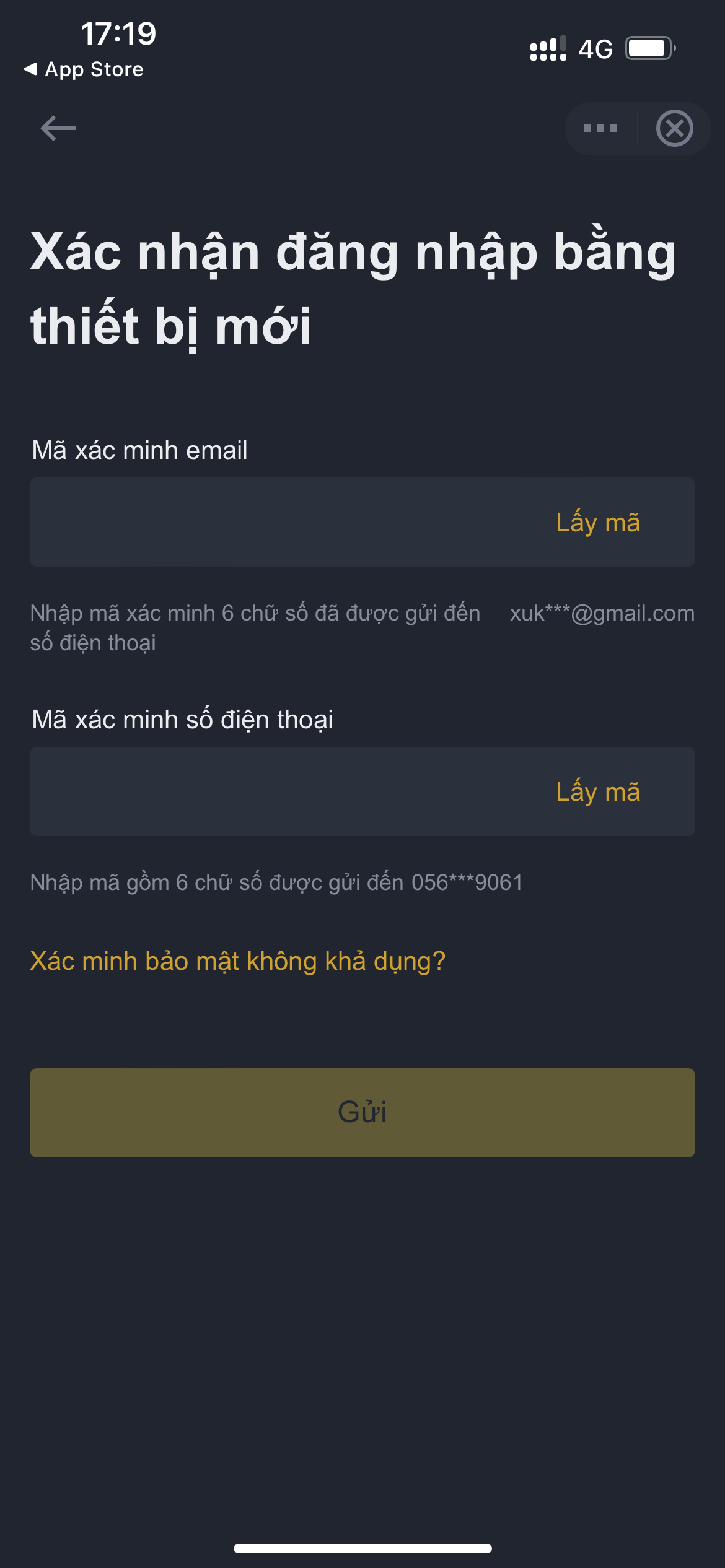Tap the email verification code field
This screenshot has height=1568, width=725.
click(362, 522)
